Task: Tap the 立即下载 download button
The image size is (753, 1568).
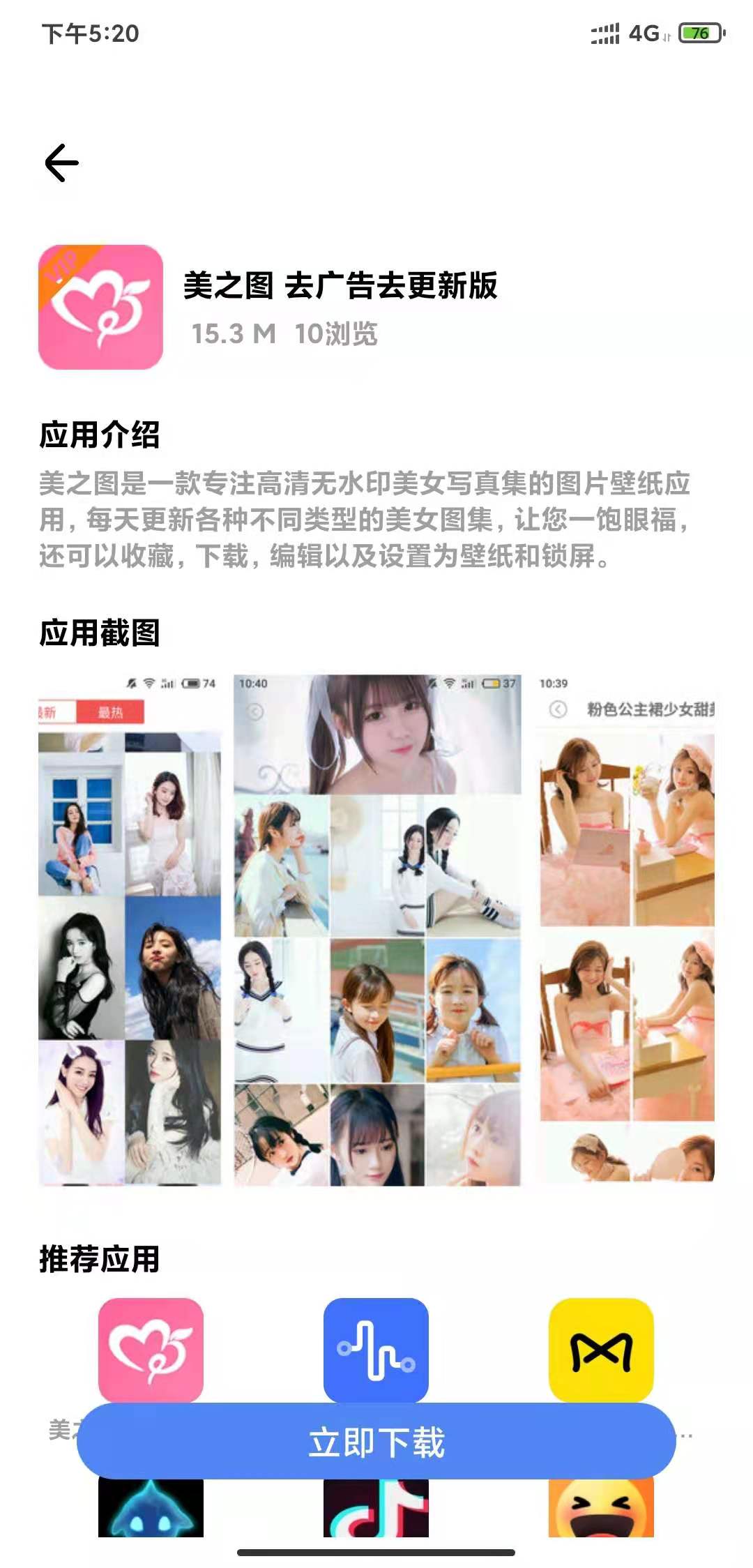Action: tap(376, 1441)
